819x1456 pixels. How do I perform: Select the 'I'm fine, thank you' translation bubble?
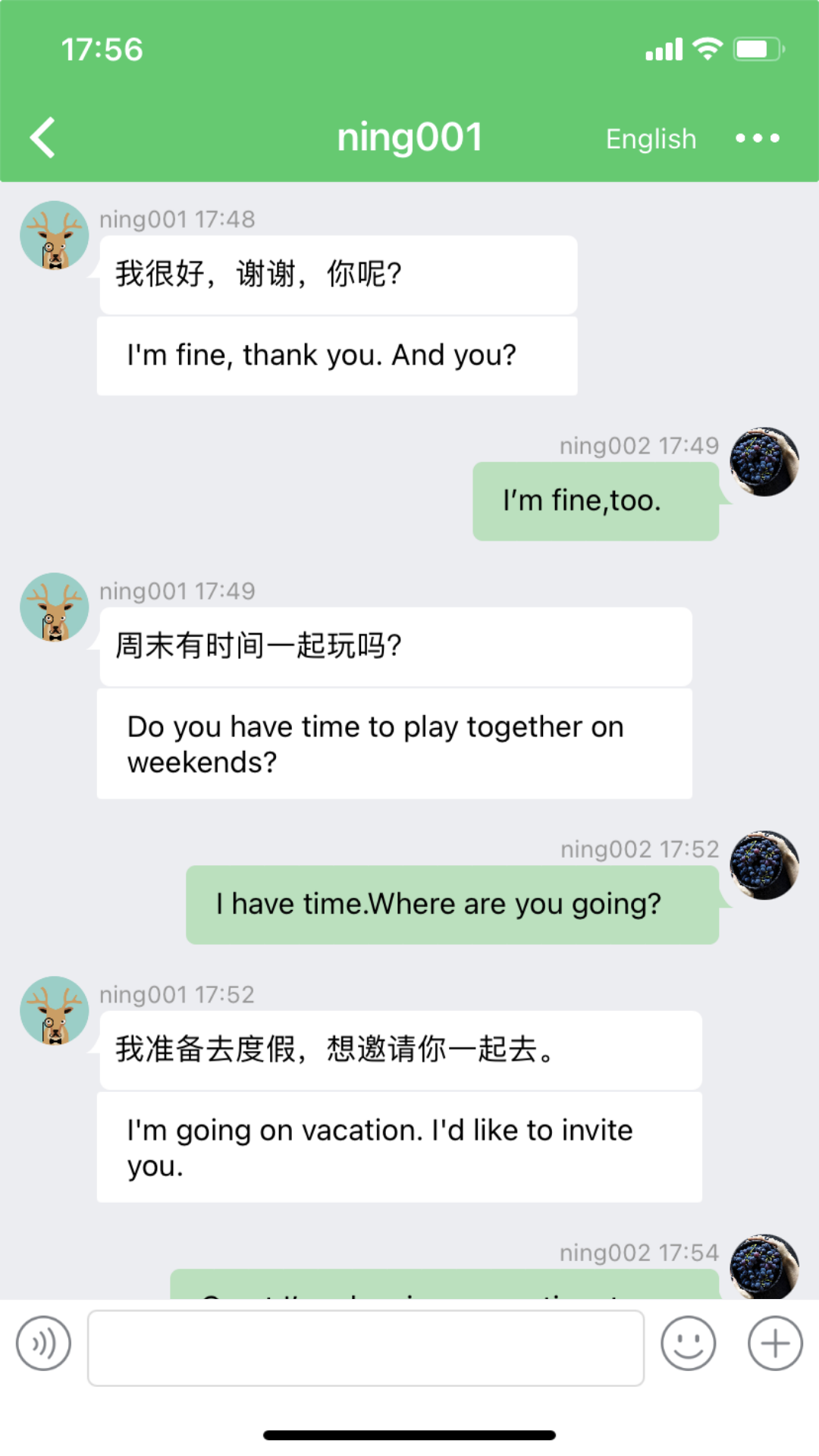[337, 355]
